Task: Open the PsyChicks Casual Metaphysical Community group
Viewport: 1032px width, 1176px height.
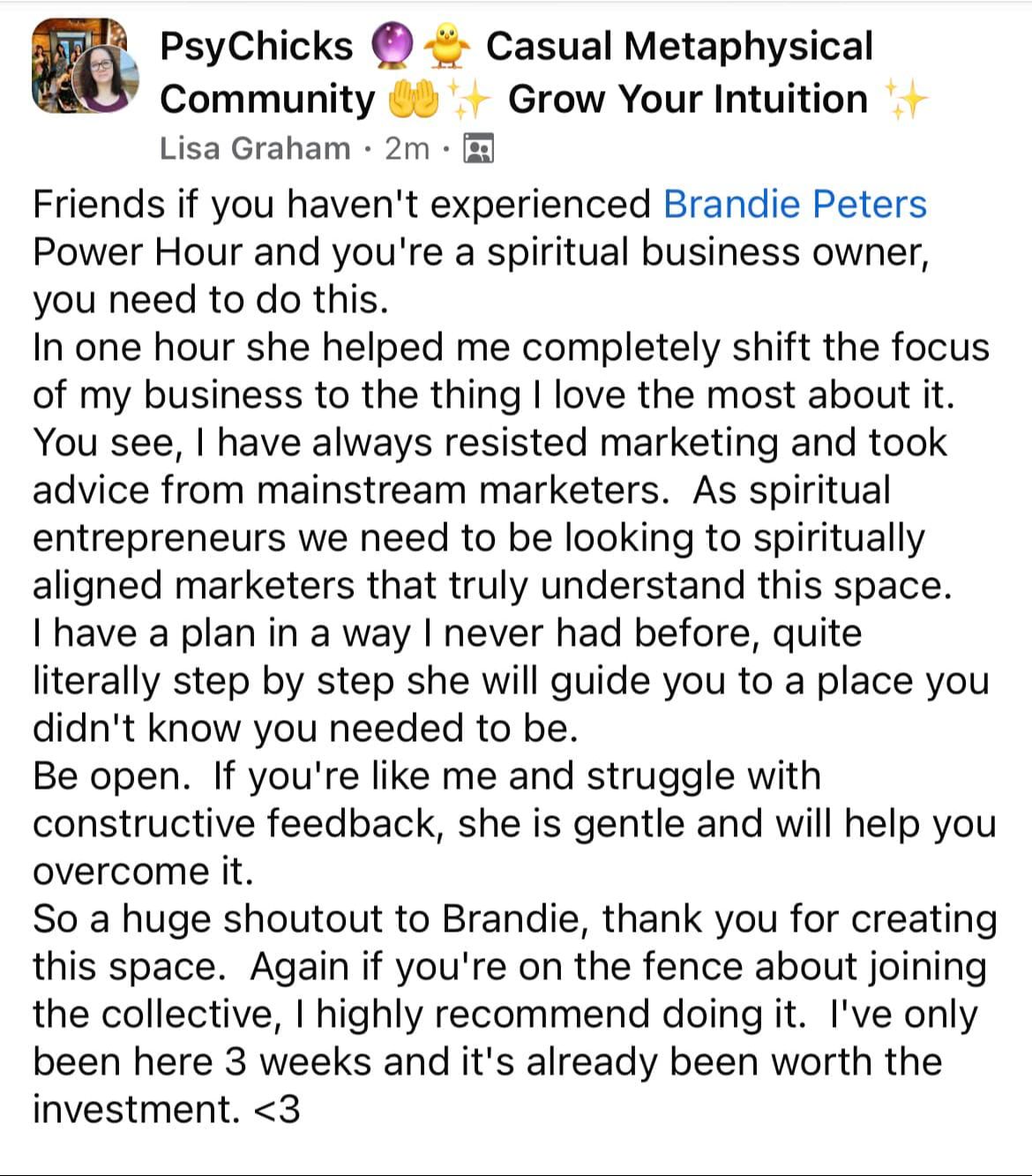Action: (543, 72)
